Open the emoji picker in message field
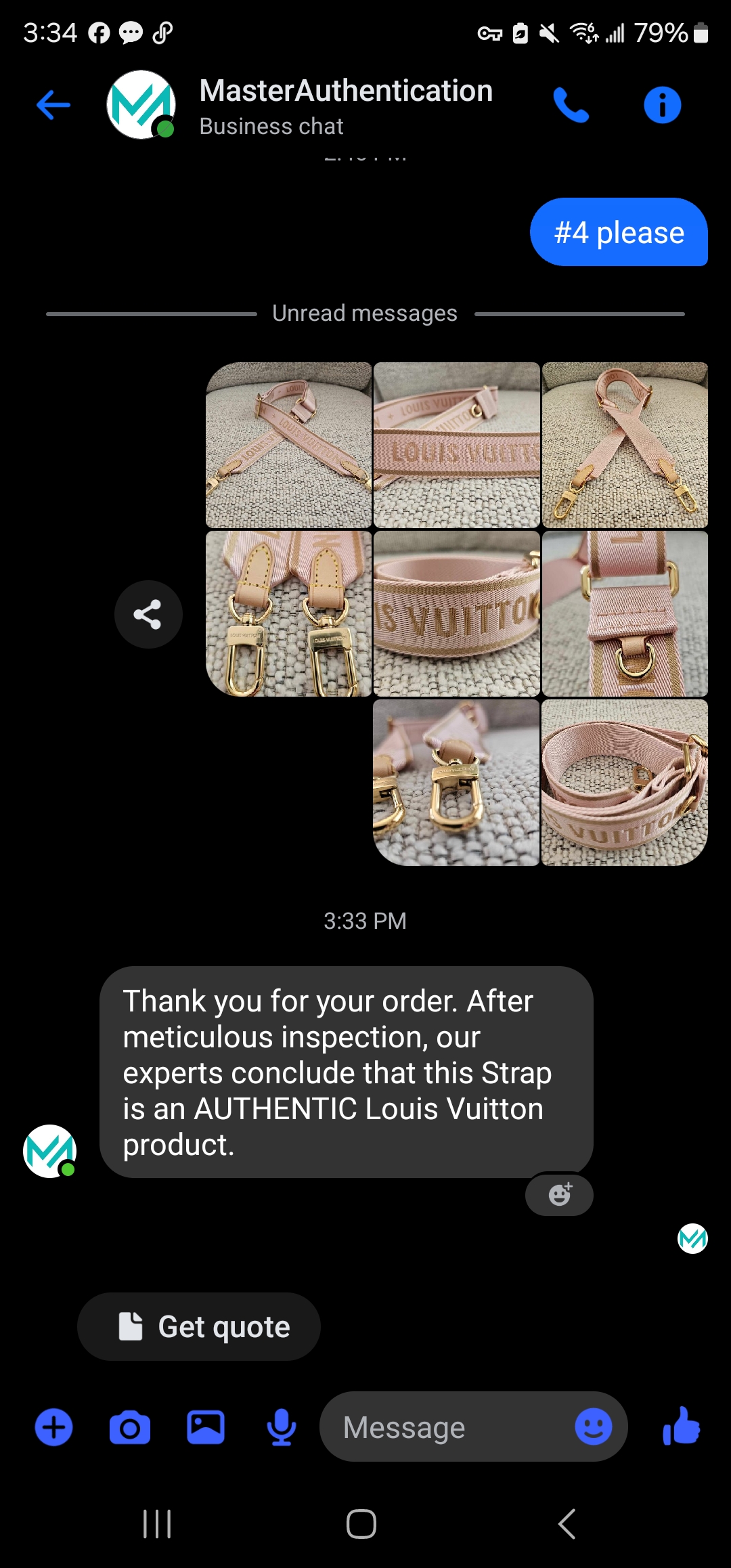The height and width of the screenshot is (1568, 731). [594, 1427]
